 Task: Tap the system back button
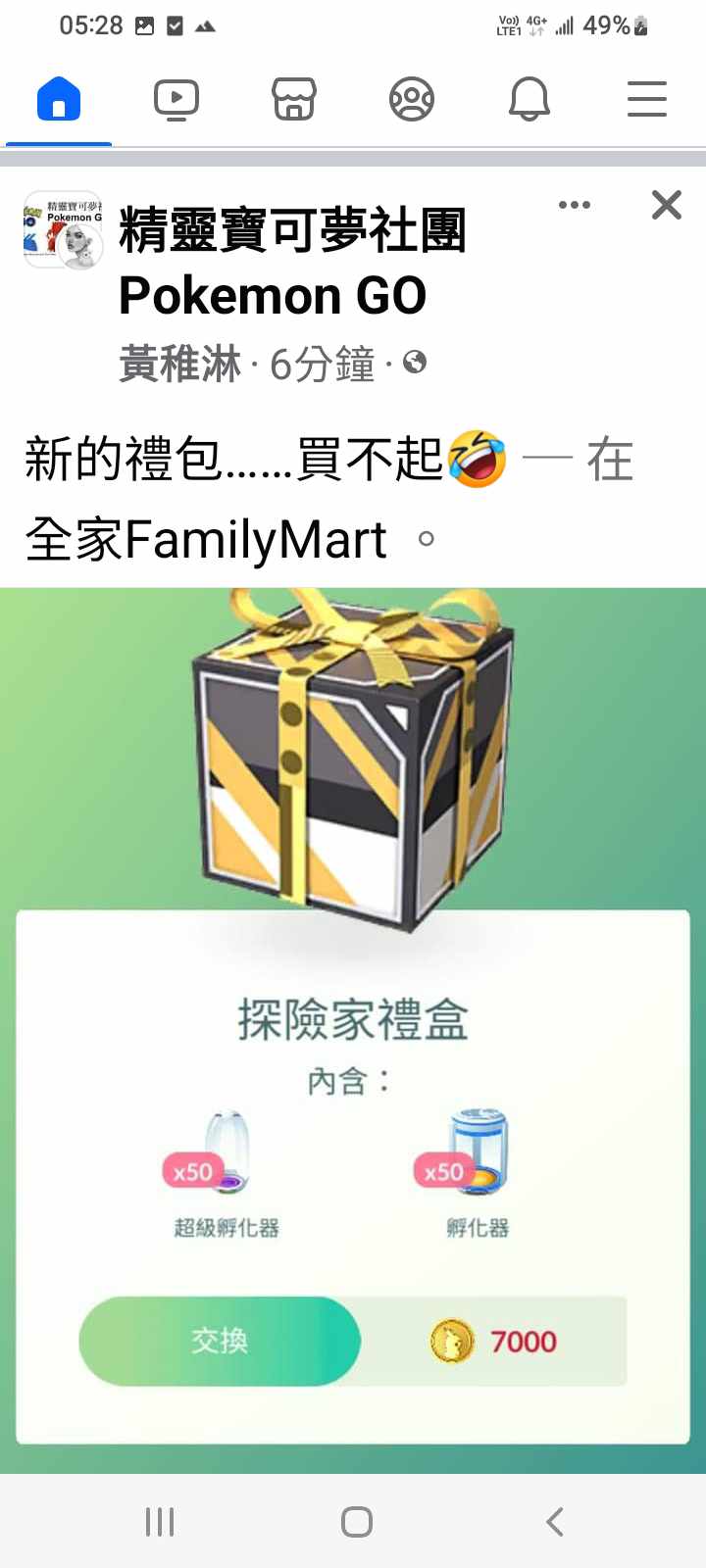tap(555, 1522)
